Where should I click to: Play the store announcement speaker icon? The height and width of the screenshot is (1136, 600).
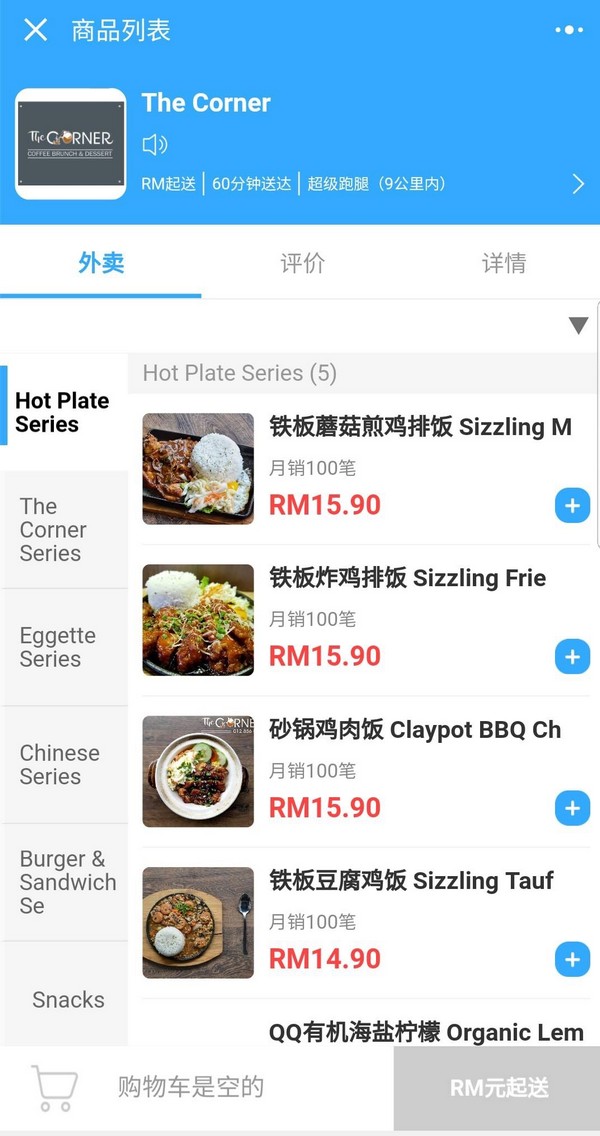[154, 145]
